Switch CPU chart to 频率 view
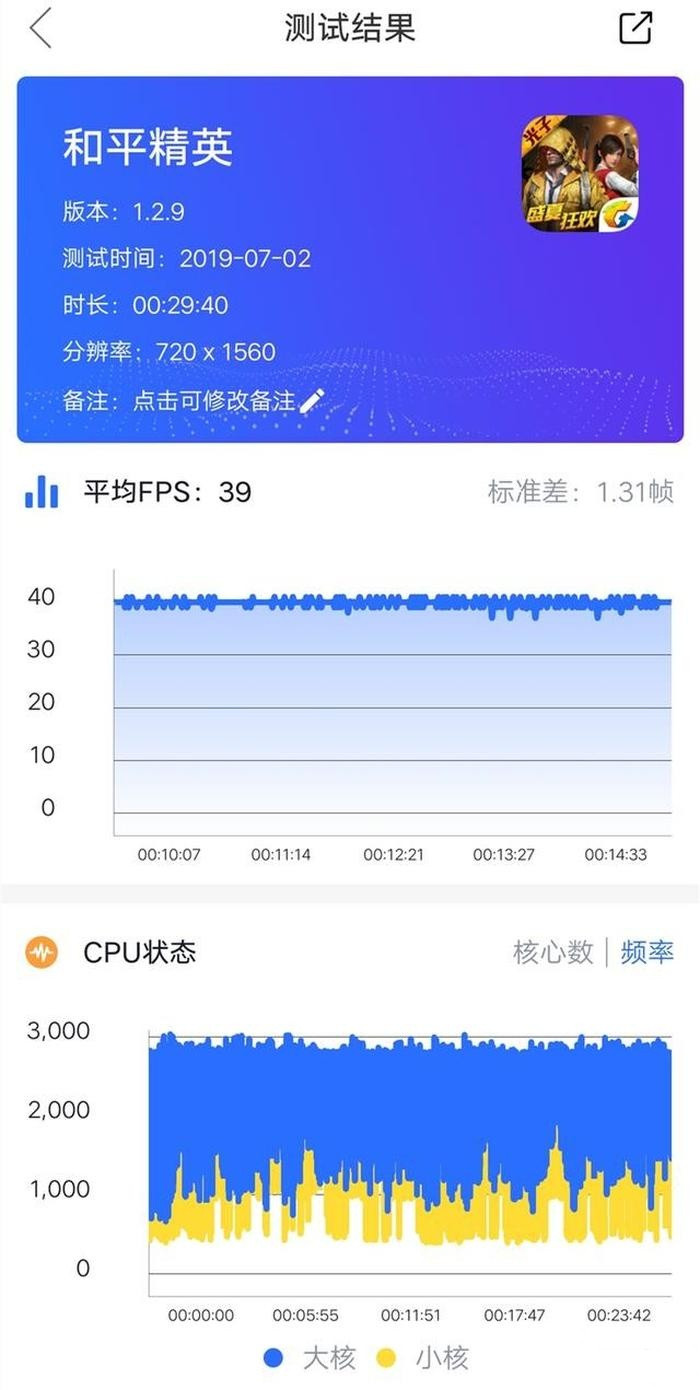The image size is (700, 1390). click(x=647, y=952)
